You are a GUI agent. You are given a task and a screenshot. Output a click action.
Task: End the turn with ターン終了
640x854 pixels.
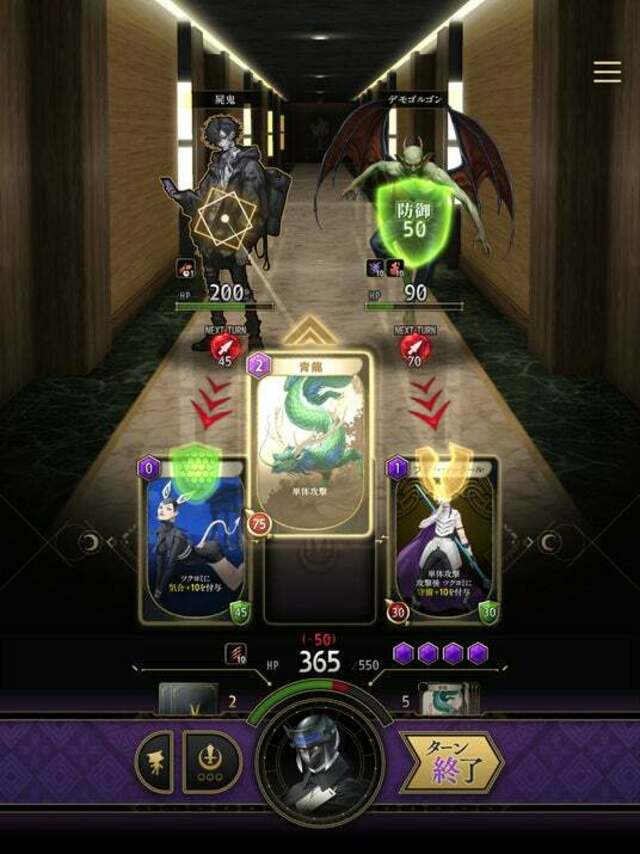(452, 763)
